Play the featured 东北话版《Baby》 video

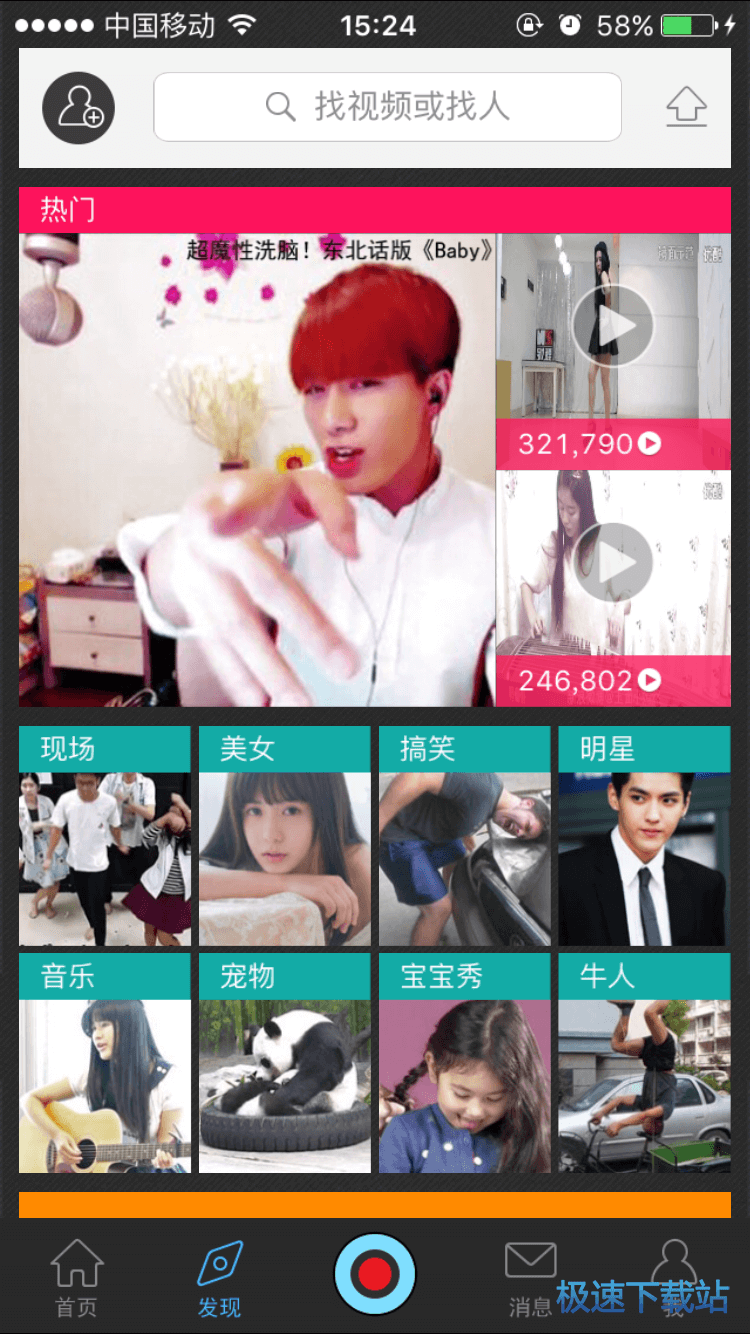coord(257,470)
